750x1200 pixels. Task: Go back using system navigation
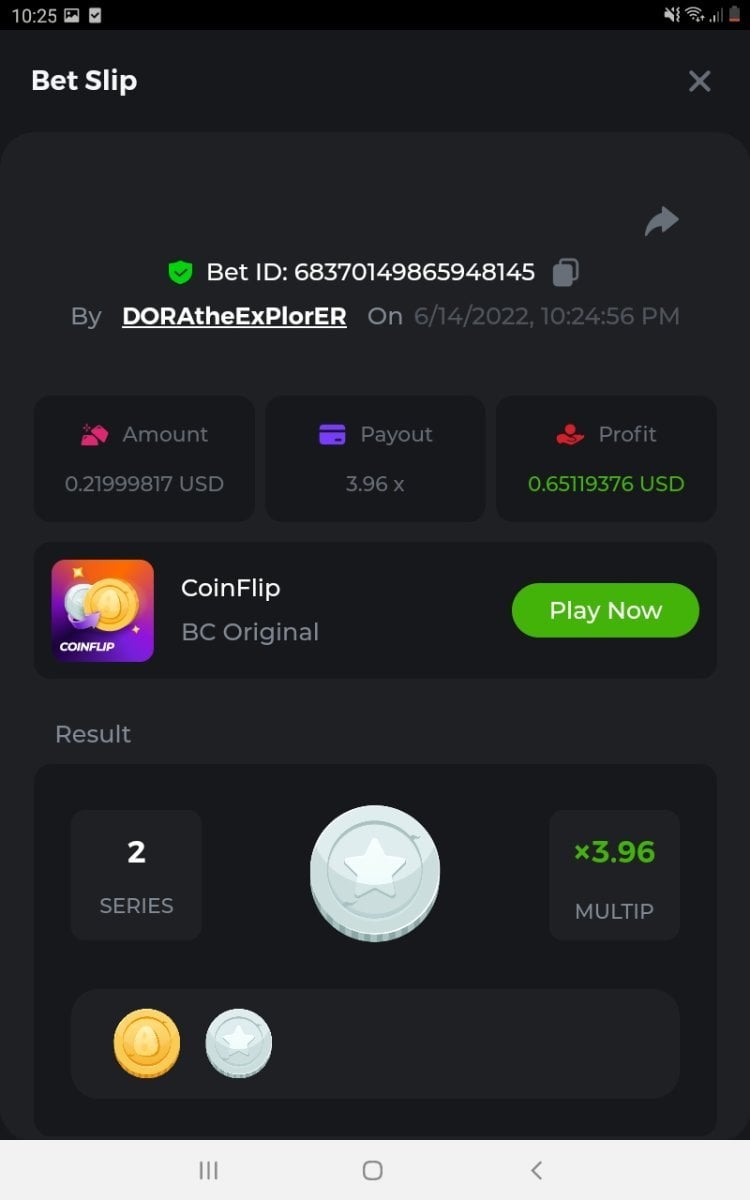pos(536,1170)
